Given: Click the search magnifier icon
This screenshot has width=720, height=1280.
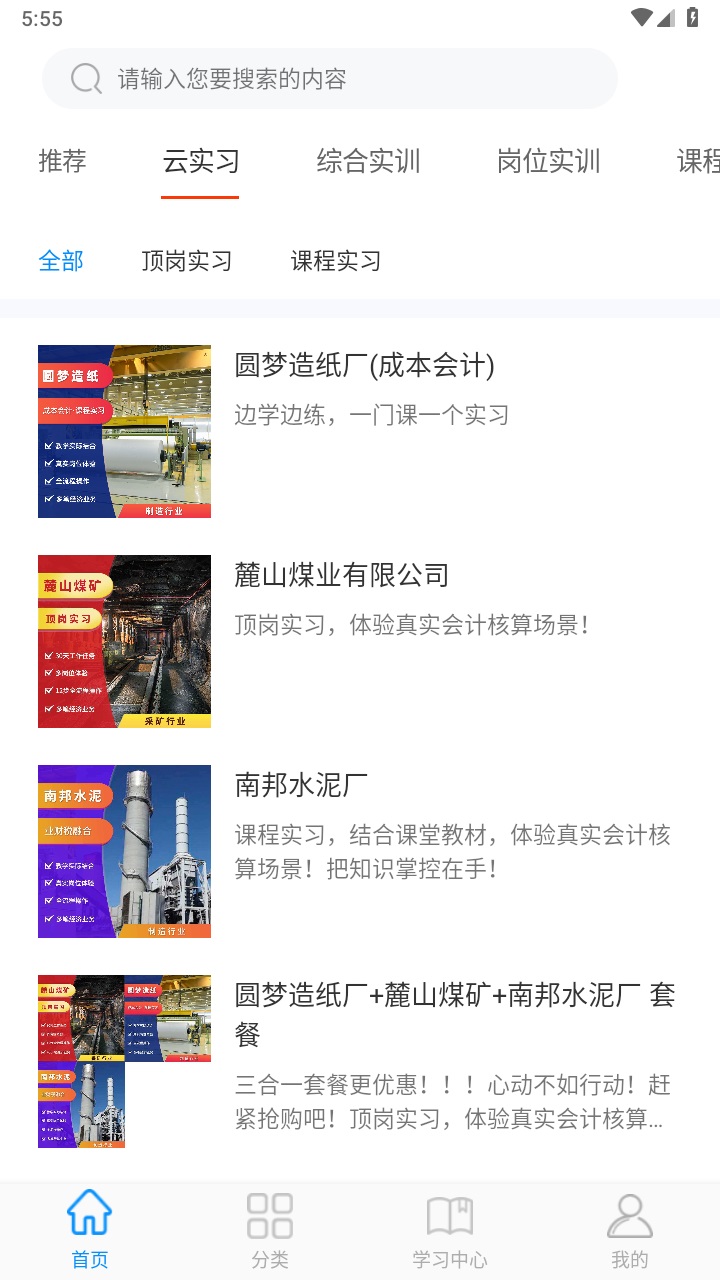Looking at the screenshot, I should [x=86, y=78].
